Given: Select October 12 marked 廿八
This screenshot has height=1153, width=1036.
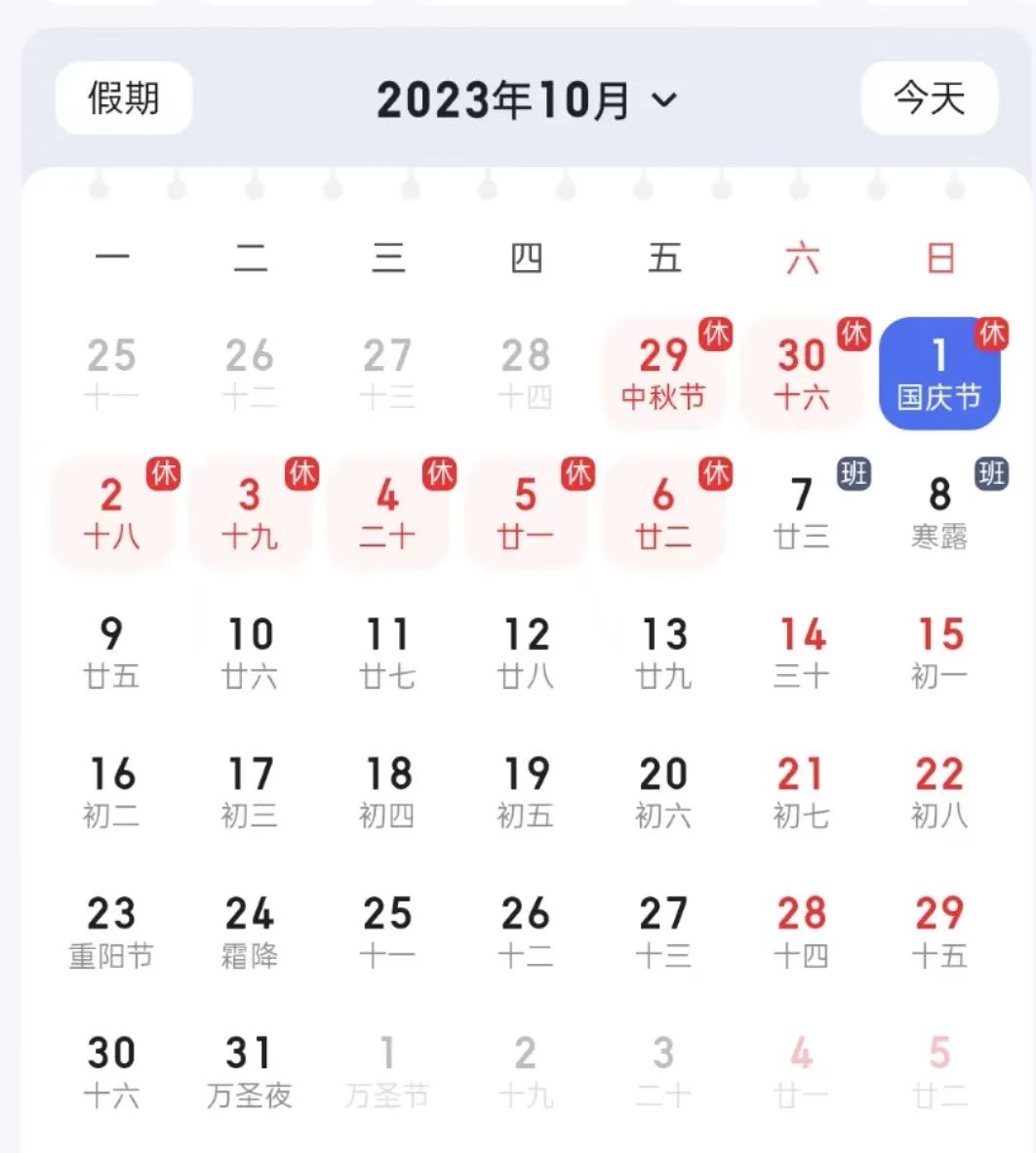Looking at the screenshot, I should 526,653.
